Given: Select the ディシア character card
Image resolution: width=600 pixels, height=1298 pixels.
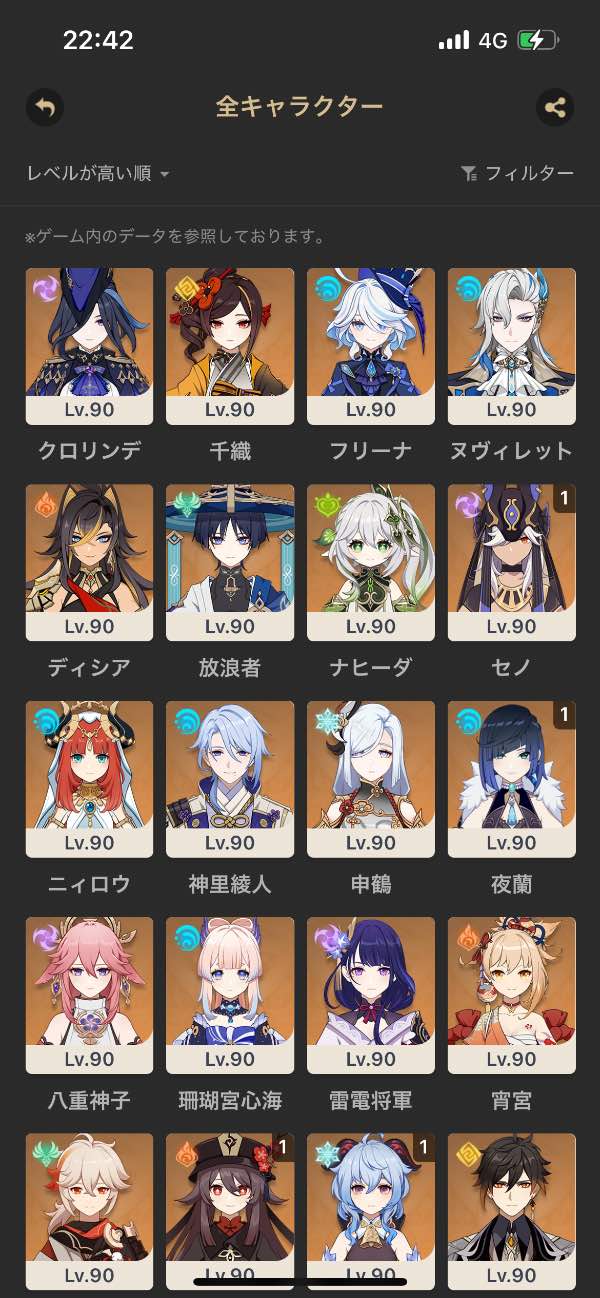Looking at the screenshot, I should tap(89, 562).
